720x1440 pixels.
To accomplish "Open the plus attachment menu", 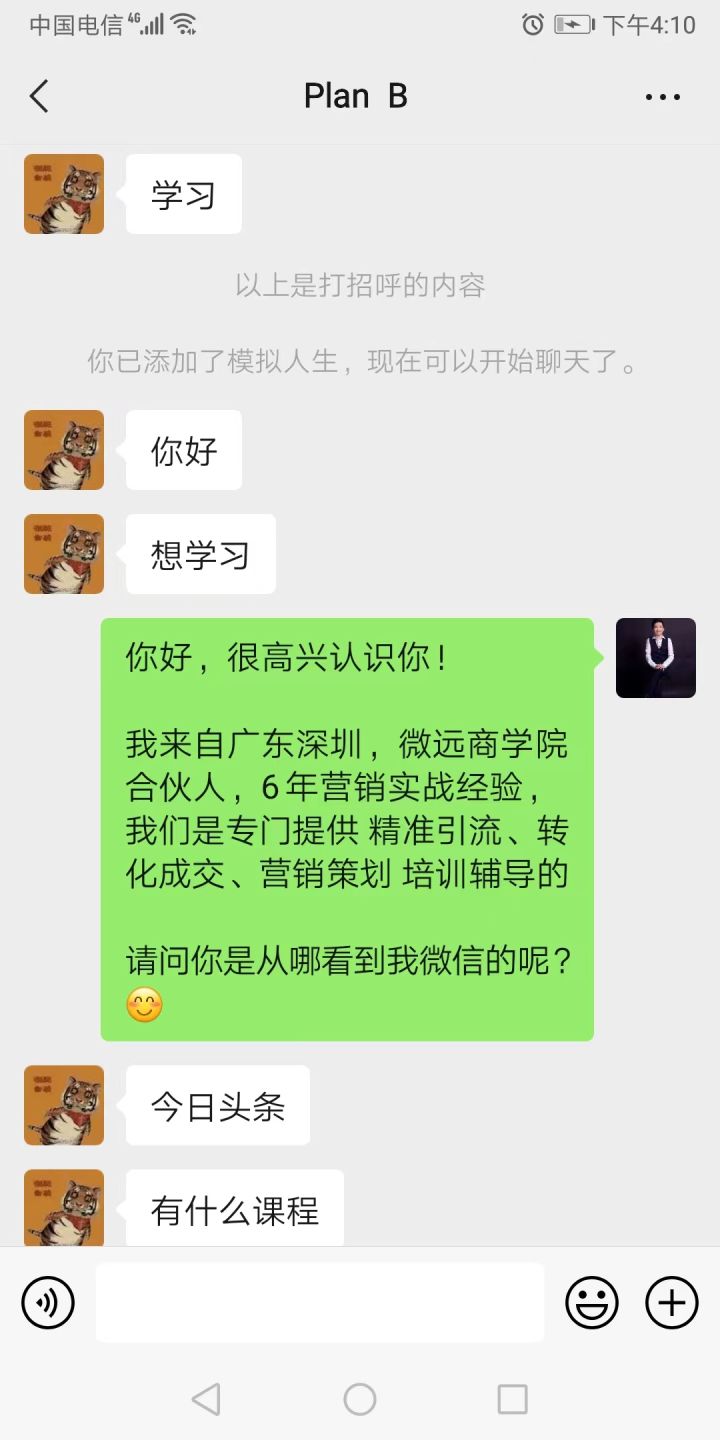I will point(670,1302).
